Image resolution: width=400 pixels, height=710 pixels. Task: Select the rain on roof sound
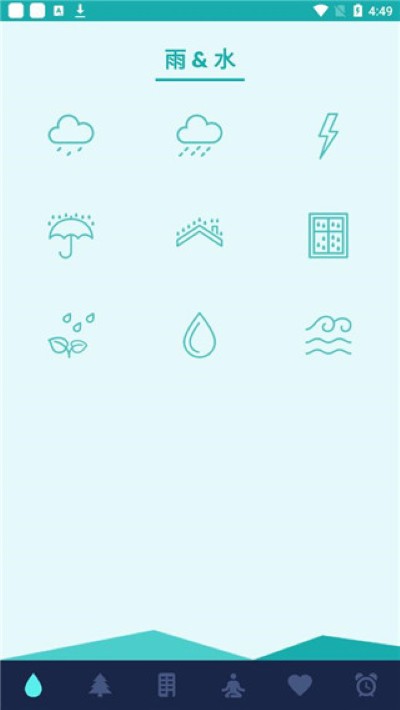coord(199,232)
